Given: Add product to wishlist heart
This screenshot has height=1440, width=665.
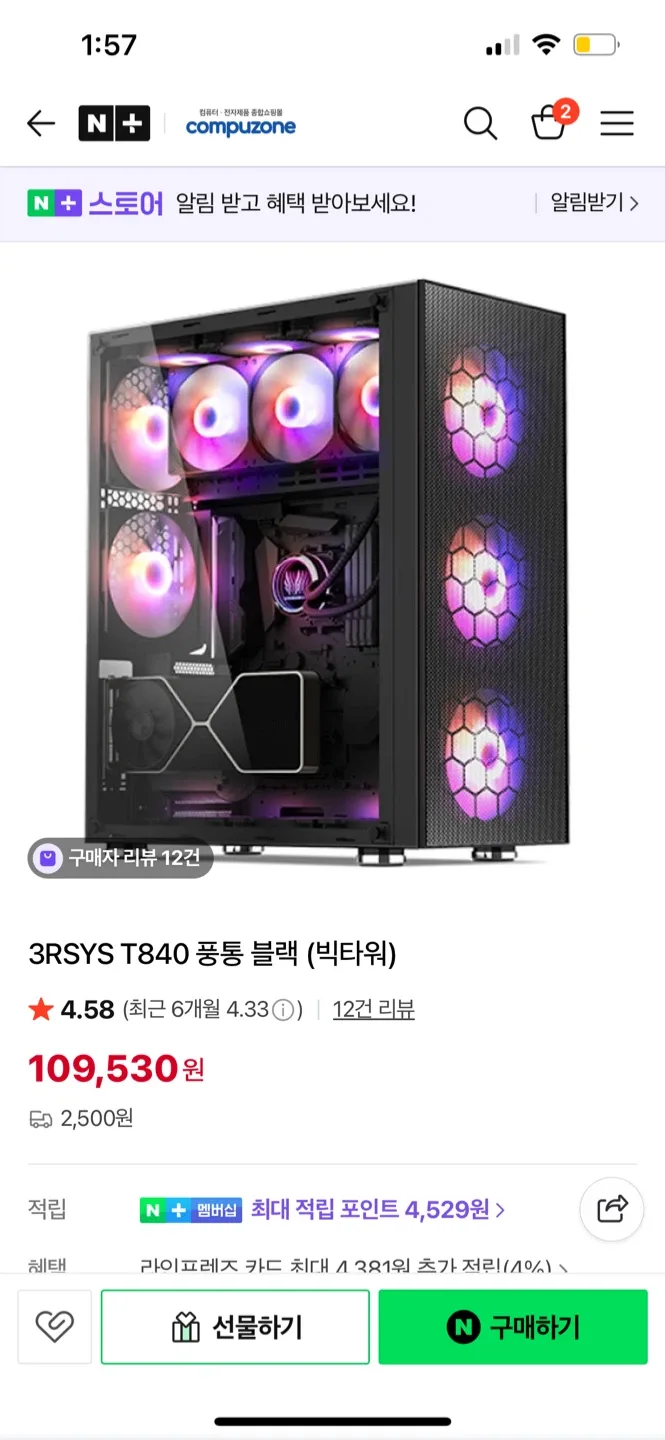Looking at the screenshot, I should pyautogui.click(x=55, y=1327).
